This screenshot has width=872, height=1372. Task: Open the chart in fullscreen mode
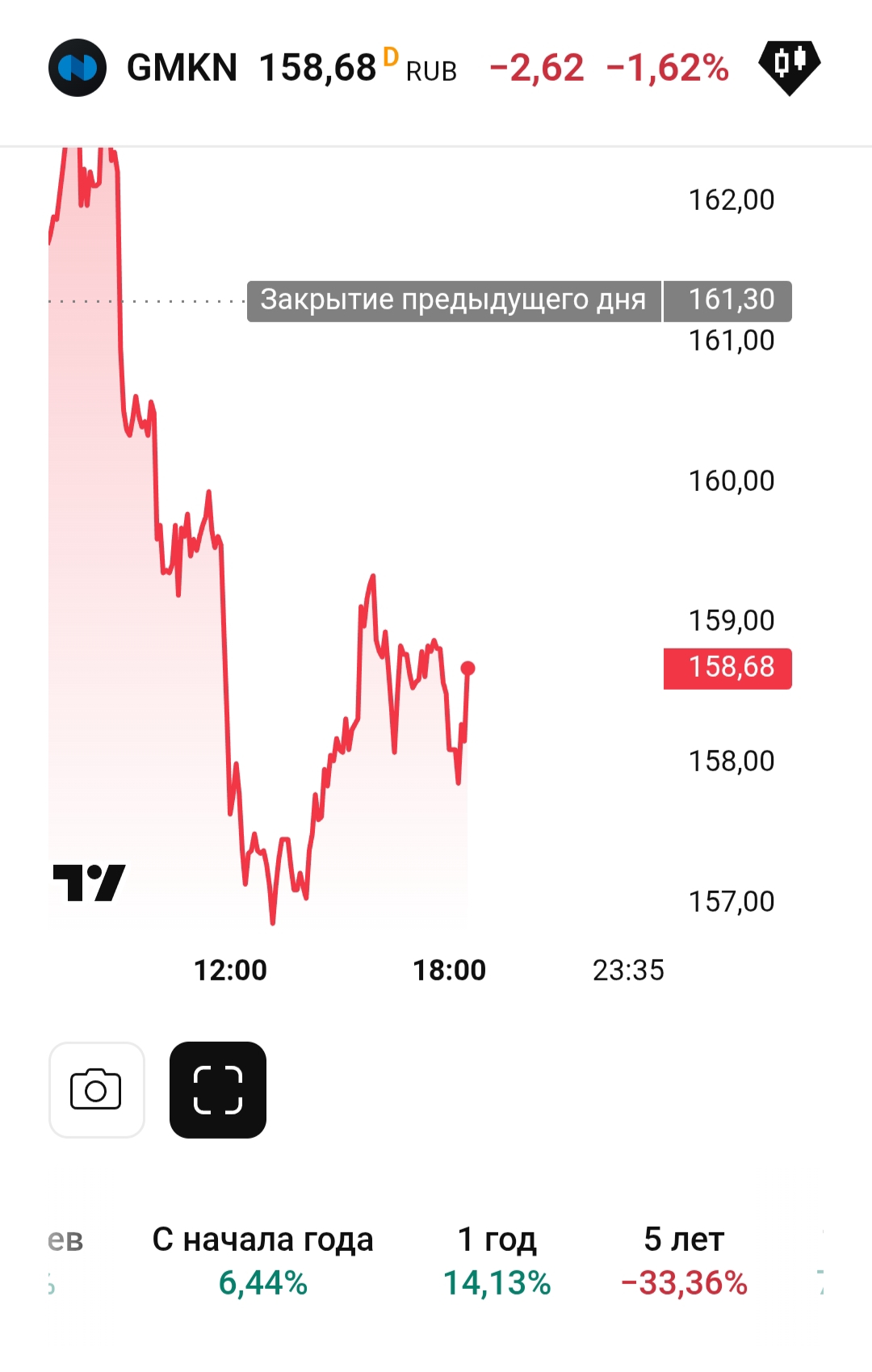[218, 1089]
